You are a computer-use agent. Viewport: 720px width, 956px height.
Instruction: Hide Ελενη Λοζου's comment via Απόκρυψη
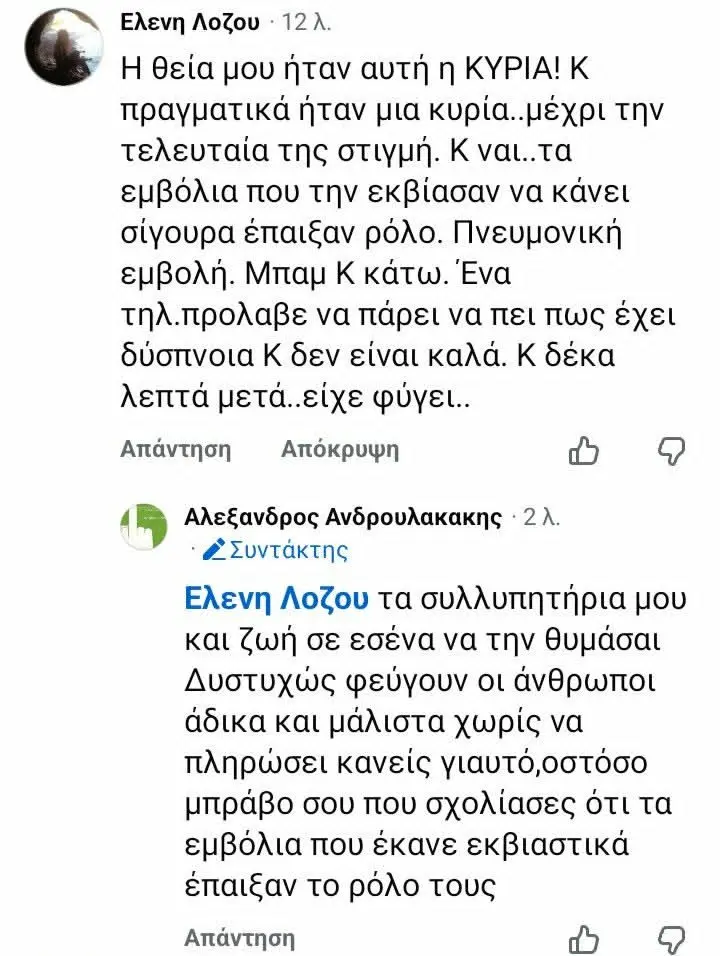(340, 449)
